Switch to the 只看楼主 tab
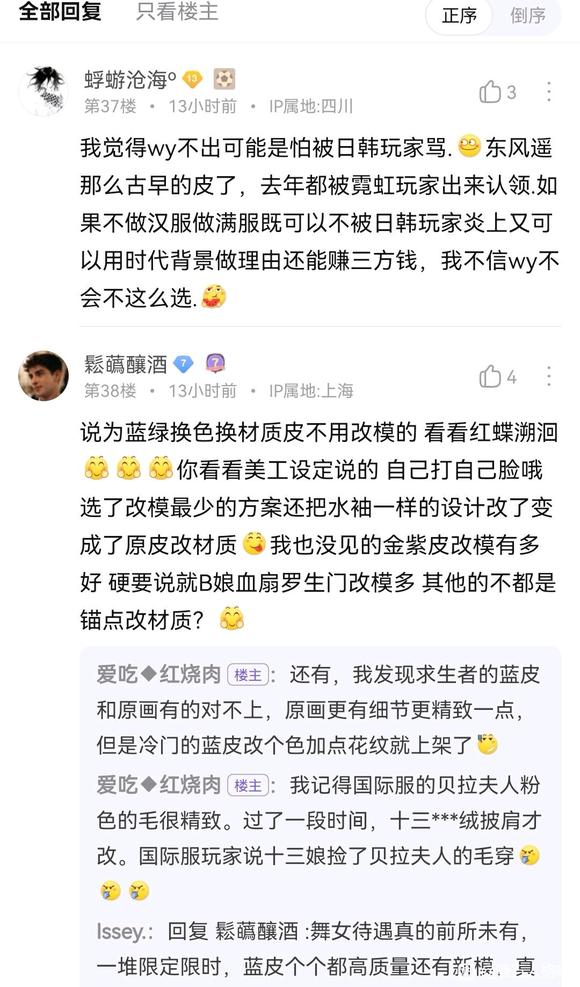This screenshot has height=987, width=580. point(177,11)
